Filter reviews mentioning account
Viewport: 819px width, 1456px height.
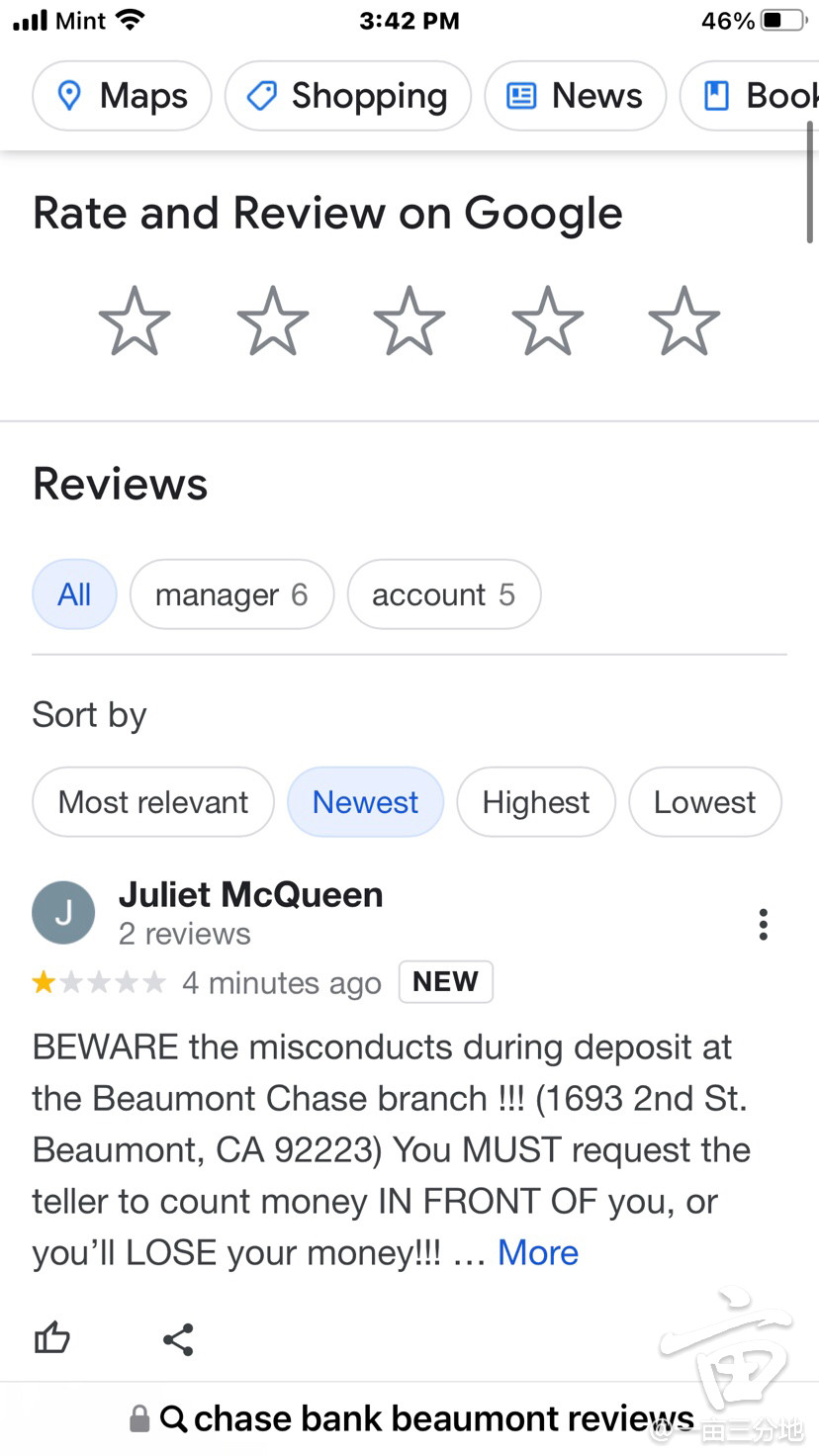pyautogui.click(x=443, y=594)
